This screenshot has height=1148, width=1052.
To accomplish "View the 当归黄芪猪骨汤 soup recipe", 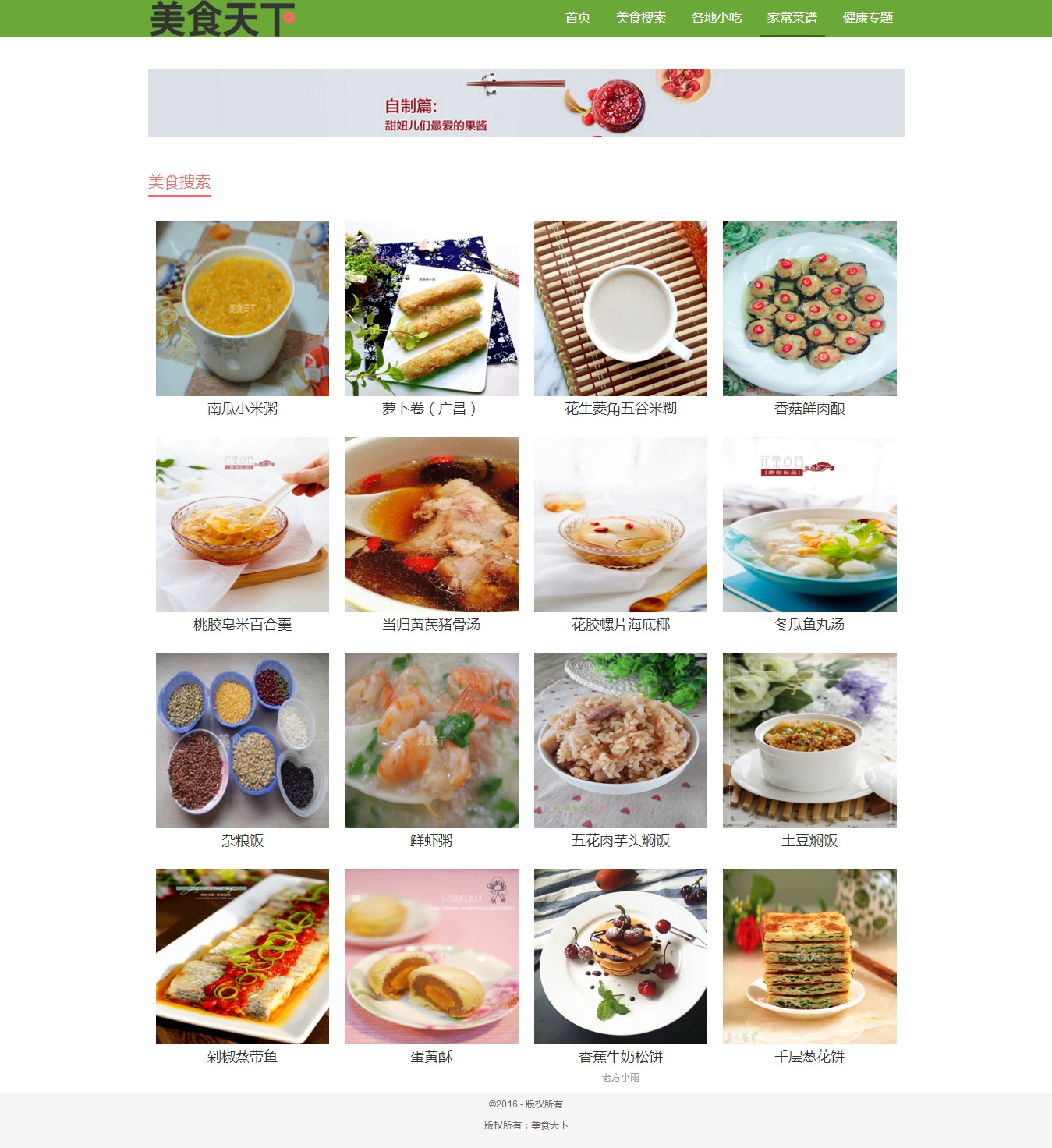I will 431,525.
